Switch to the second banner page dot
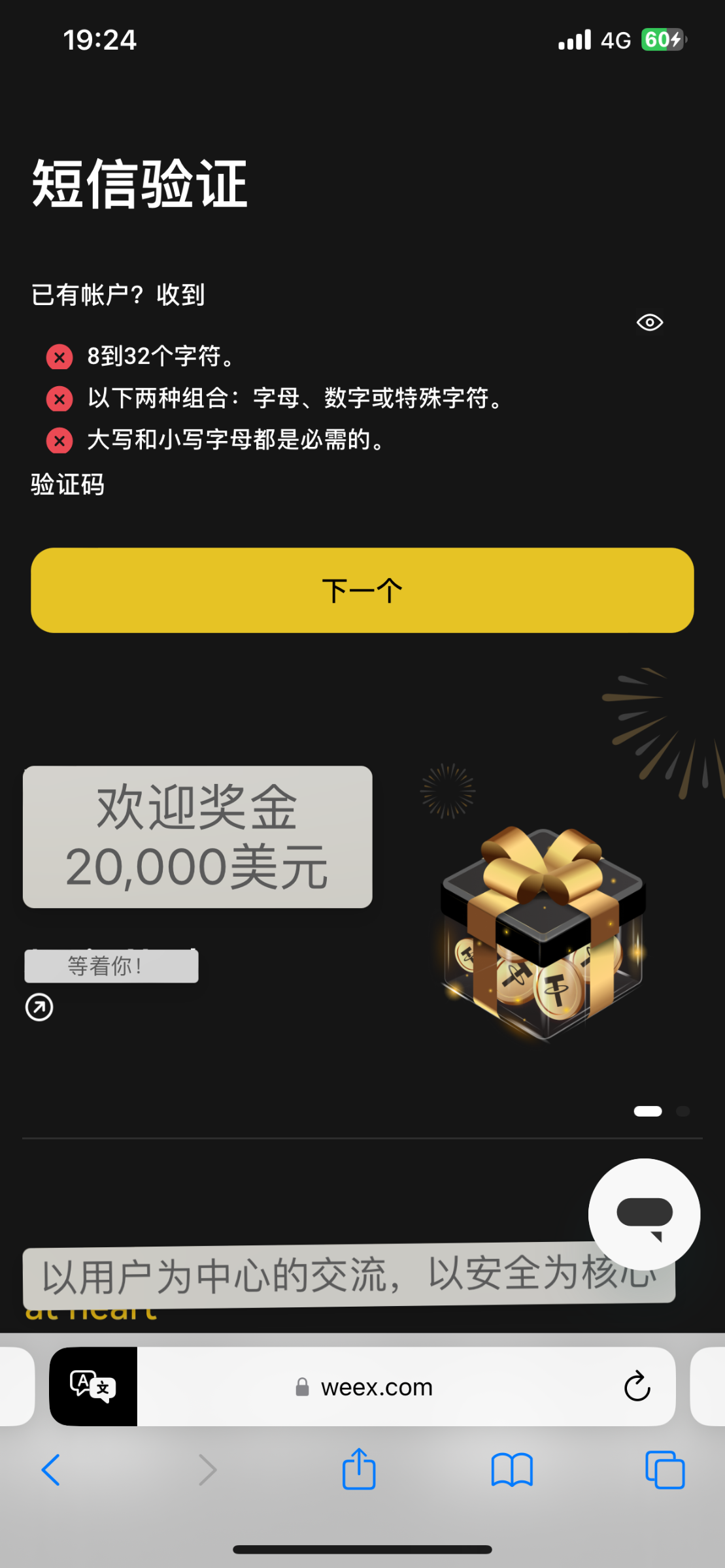The width and height of the screenshot is (725, 1568). pyautogui.click(x=683, y=1111)
